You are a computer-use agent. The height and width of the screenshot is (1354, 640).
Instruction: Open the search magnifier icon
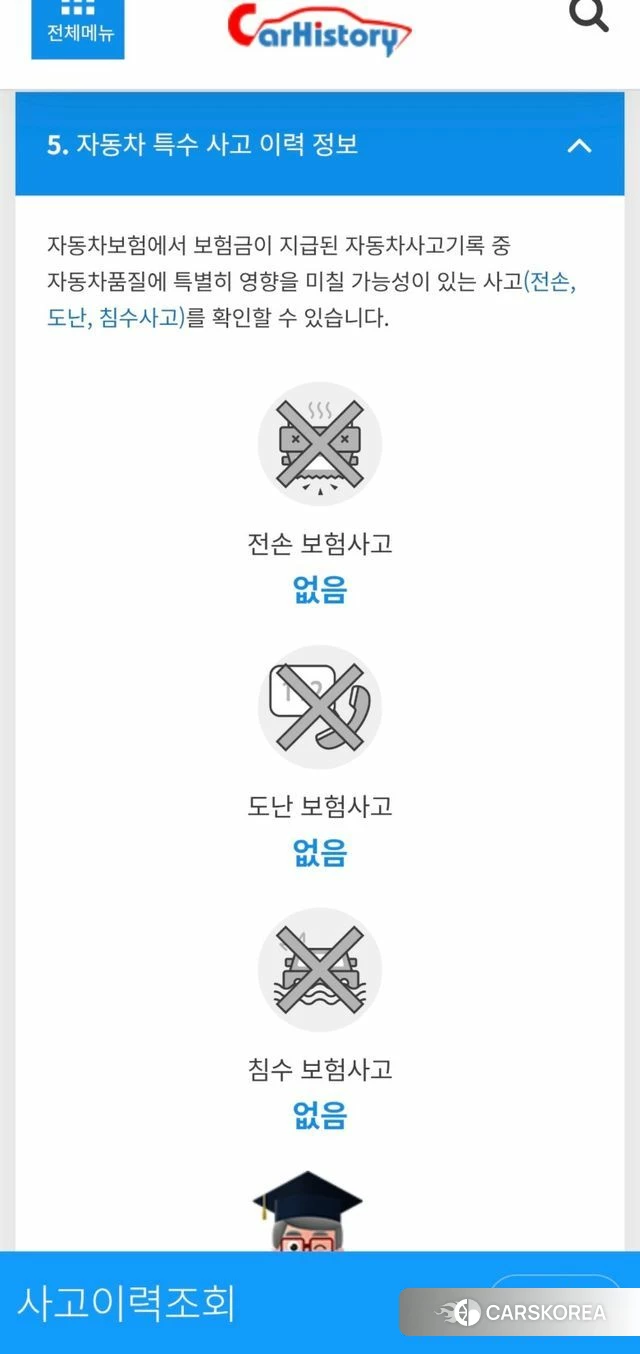pyautogui.click(x=588, y=16)
